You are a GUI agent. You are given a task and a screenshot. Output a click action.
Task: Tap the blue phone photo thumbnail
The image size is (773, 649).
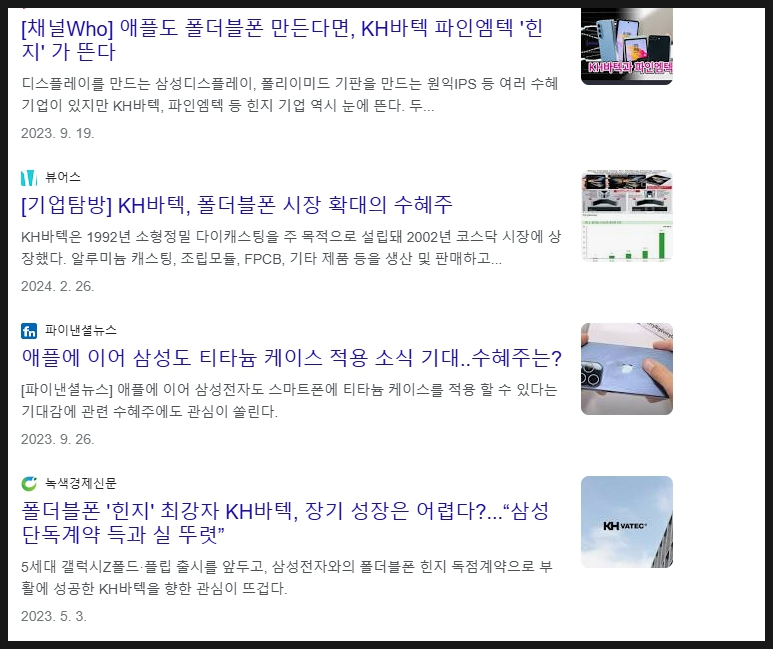coord(626,368)
